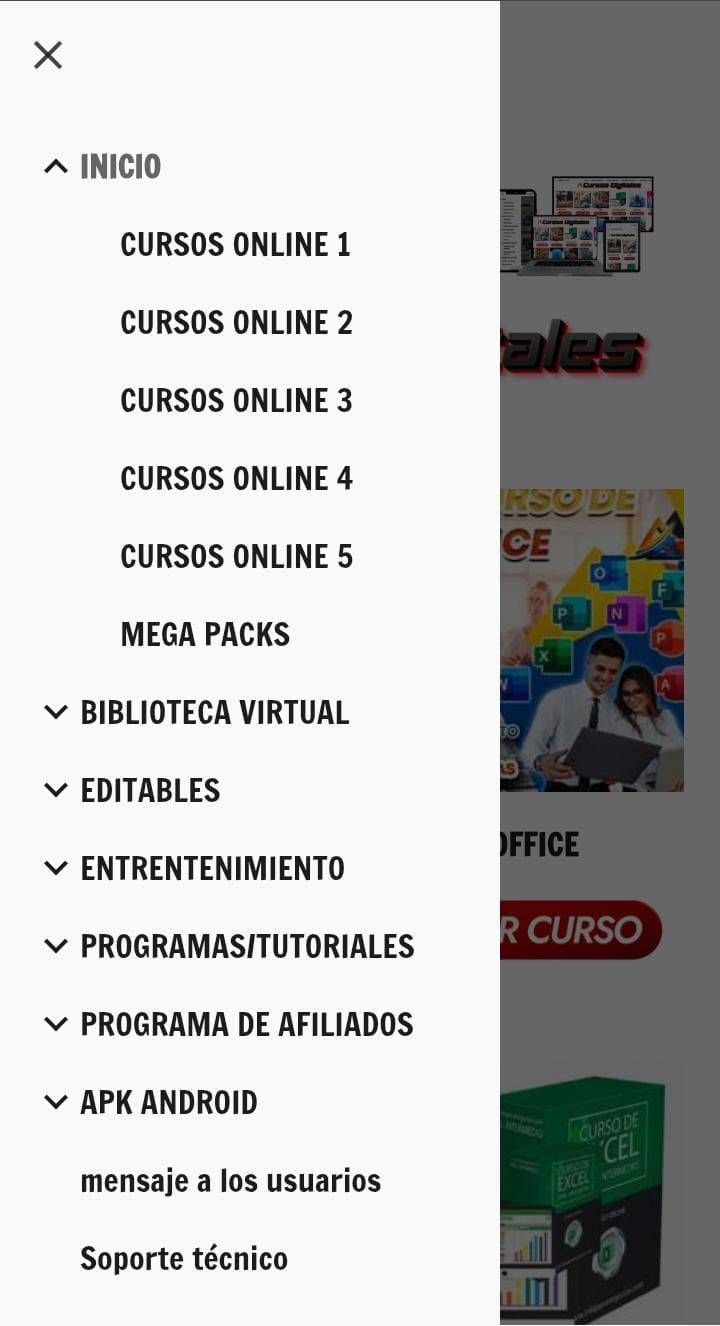Viewport: 720px width, 1326px height.
Task: Select CURSOS ONLINE 3
Action: point(236,400)
